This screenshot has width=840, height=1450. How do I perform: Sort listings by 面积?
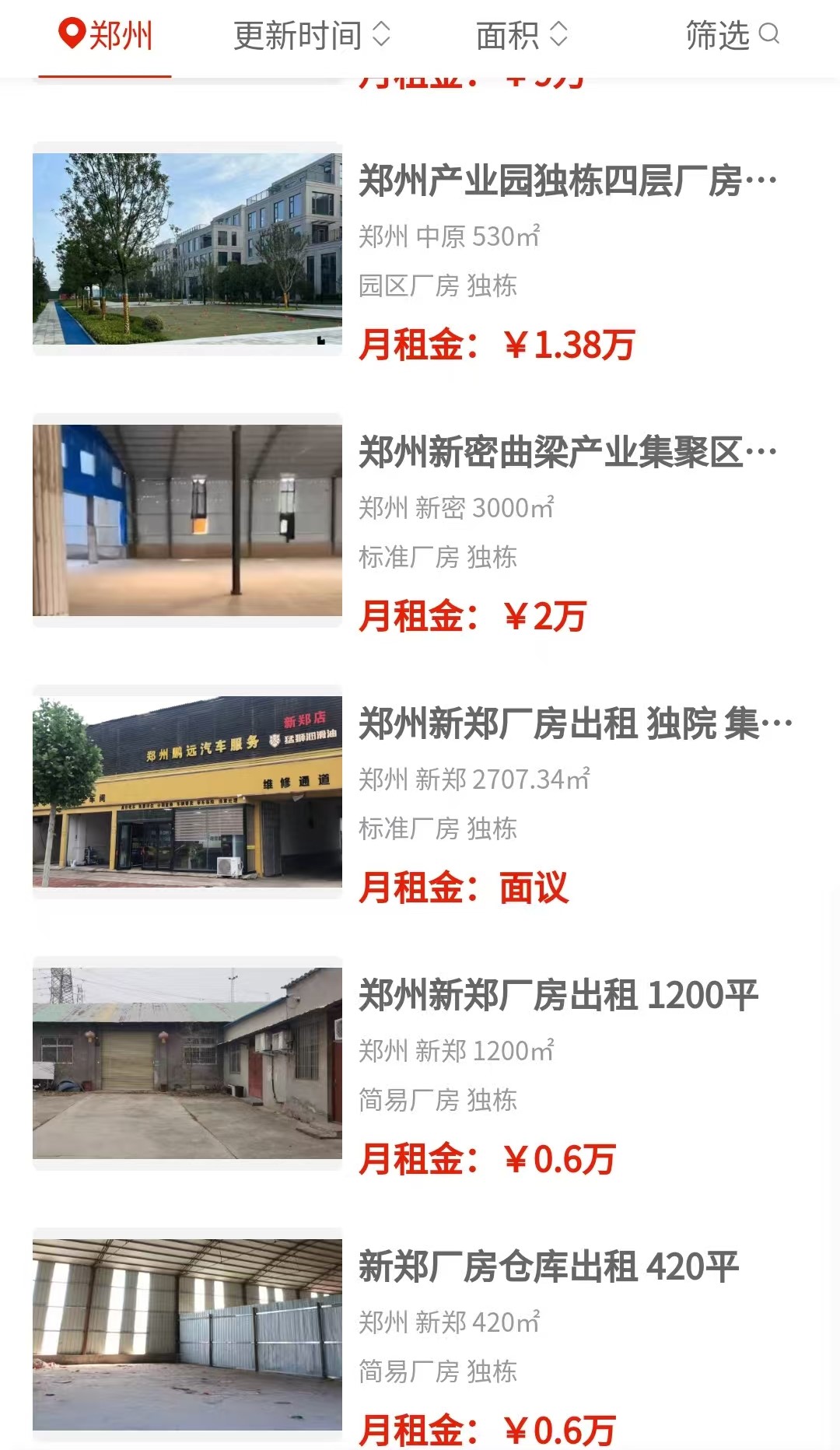click(522, 36)
